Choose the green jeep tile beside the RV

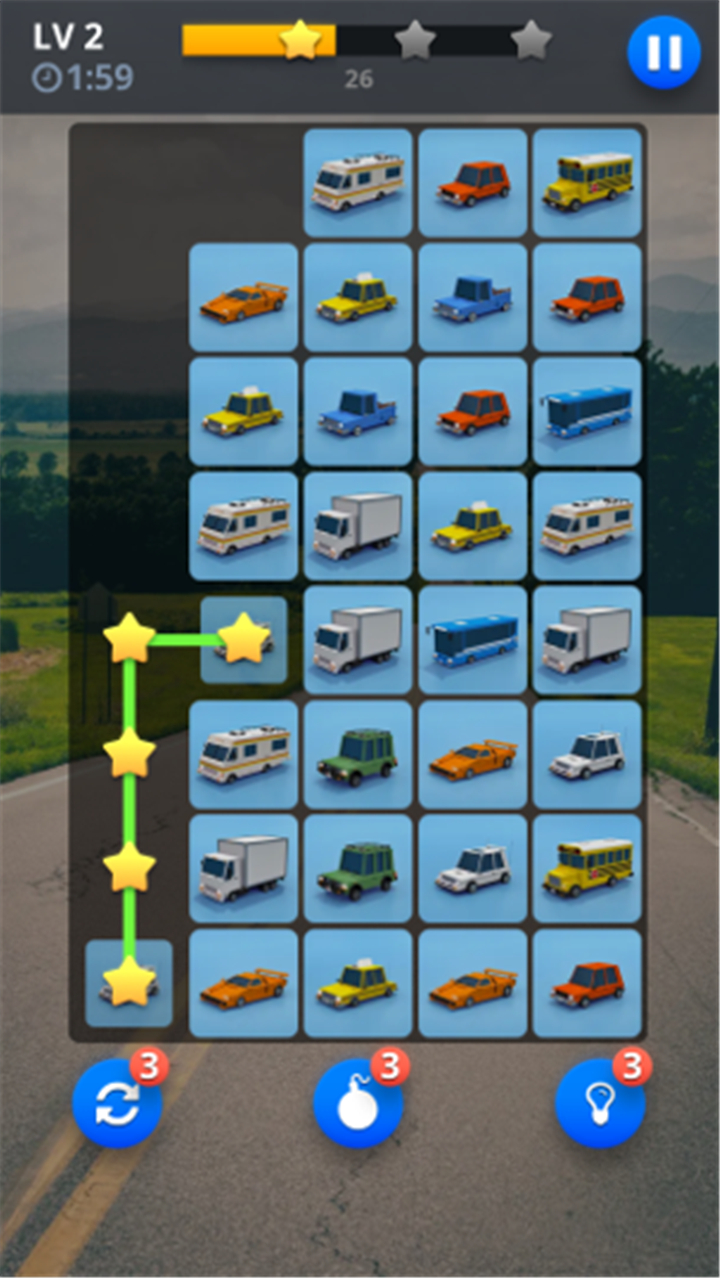click(358, 754)
